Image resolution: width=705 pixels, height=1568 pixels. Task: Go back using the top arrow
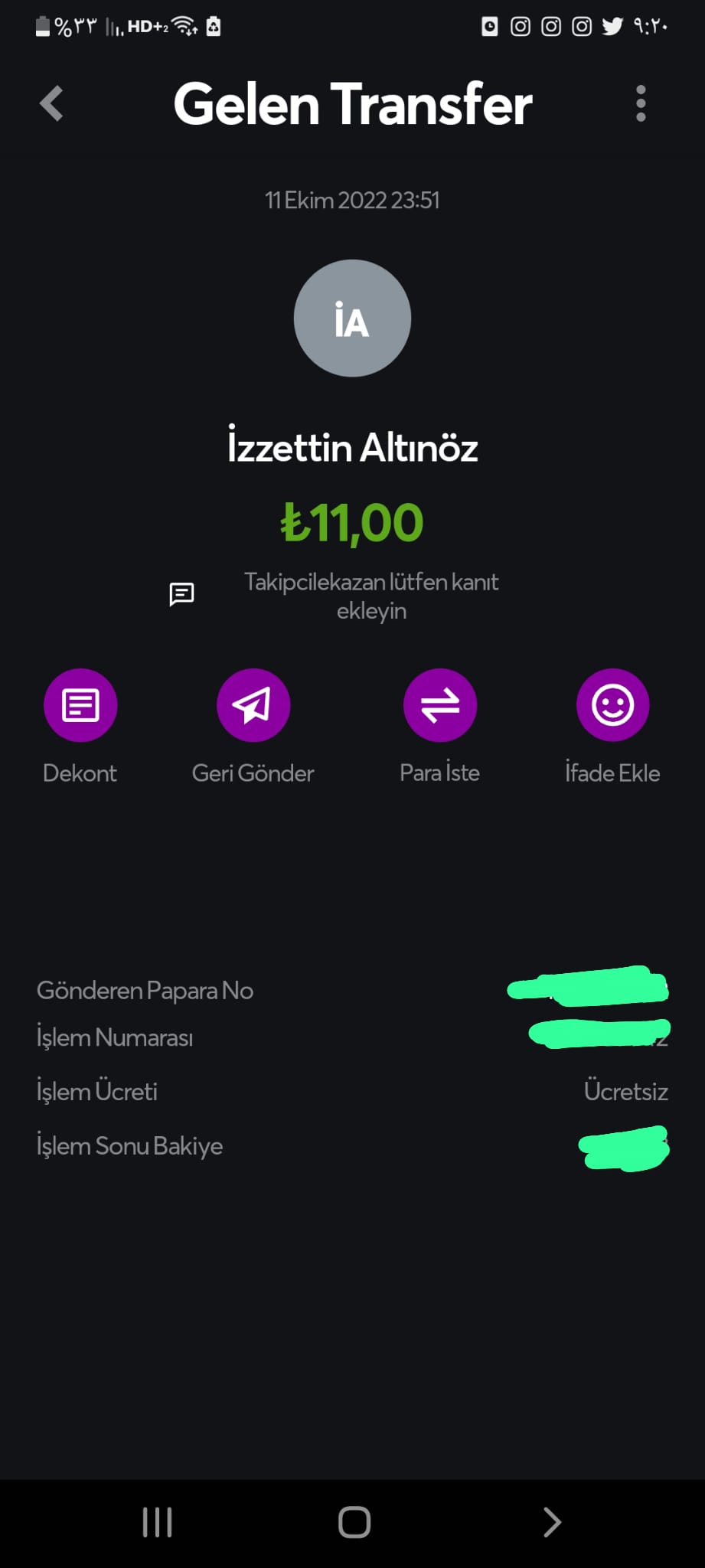(51, 103)
